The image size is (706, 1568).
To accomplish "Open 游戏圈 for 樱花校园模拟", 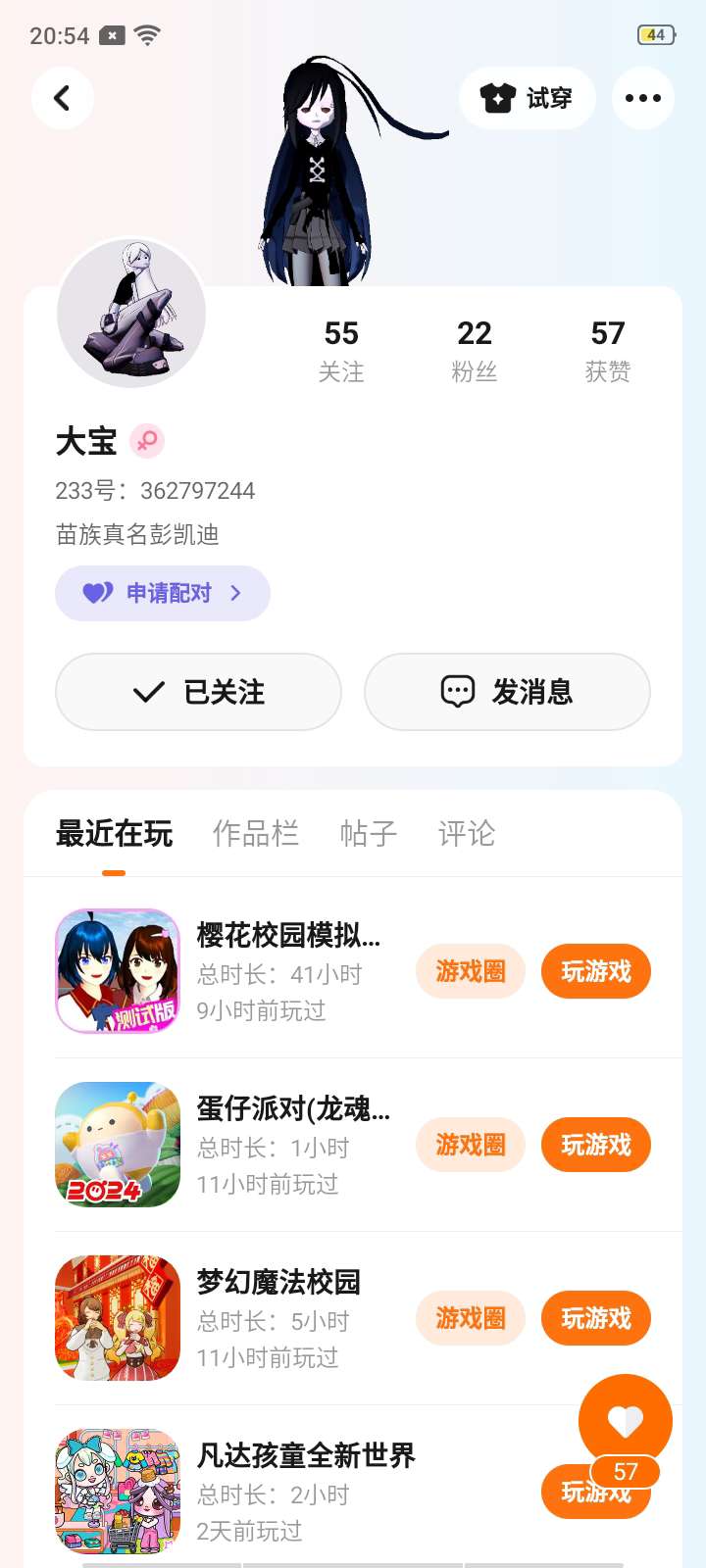I will pos(471,971).
